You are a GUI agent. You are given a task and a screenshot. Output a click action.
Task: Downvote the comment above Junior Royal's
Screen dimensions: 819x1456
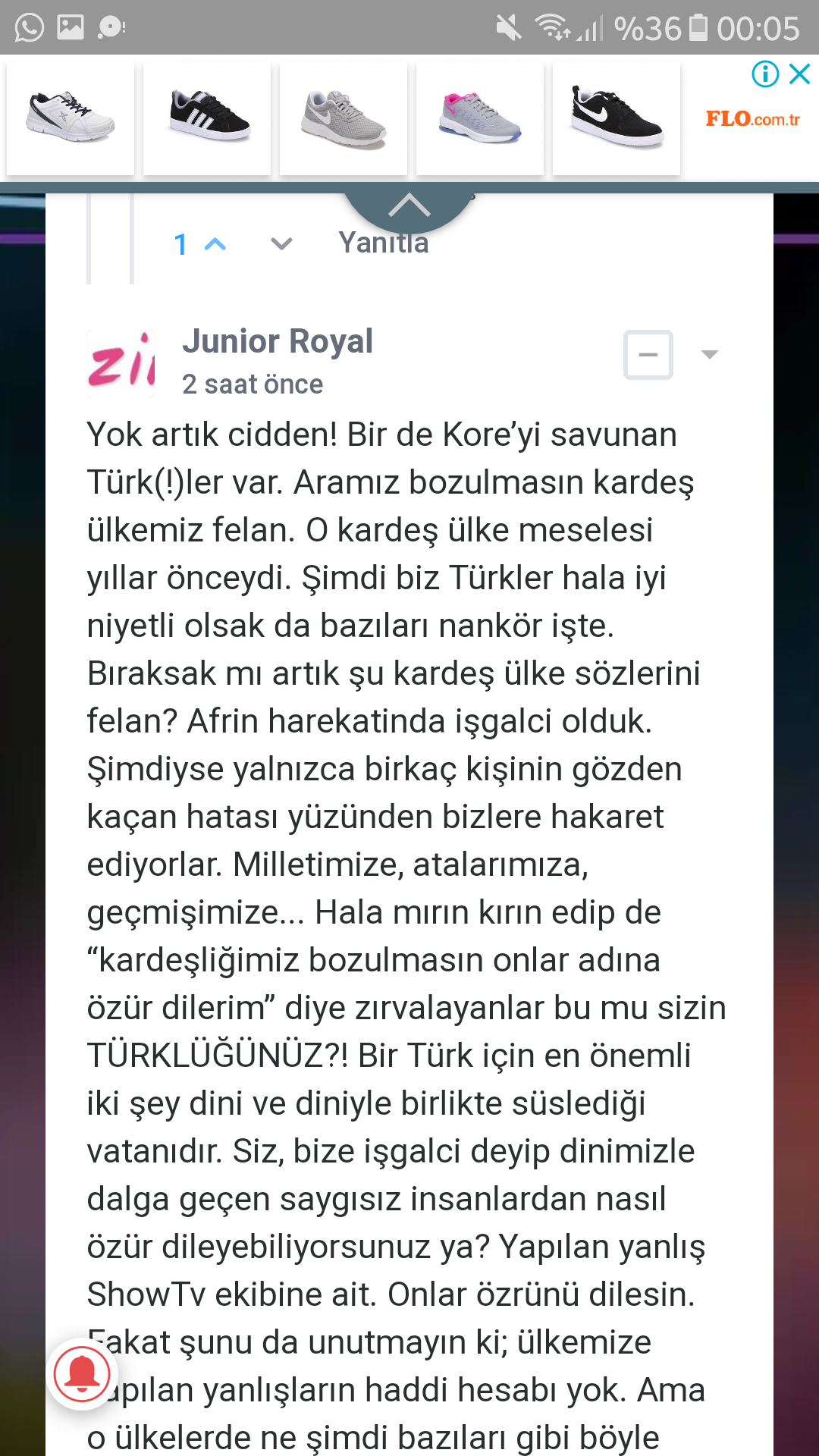pyautogui.click(x=281, y=244)
